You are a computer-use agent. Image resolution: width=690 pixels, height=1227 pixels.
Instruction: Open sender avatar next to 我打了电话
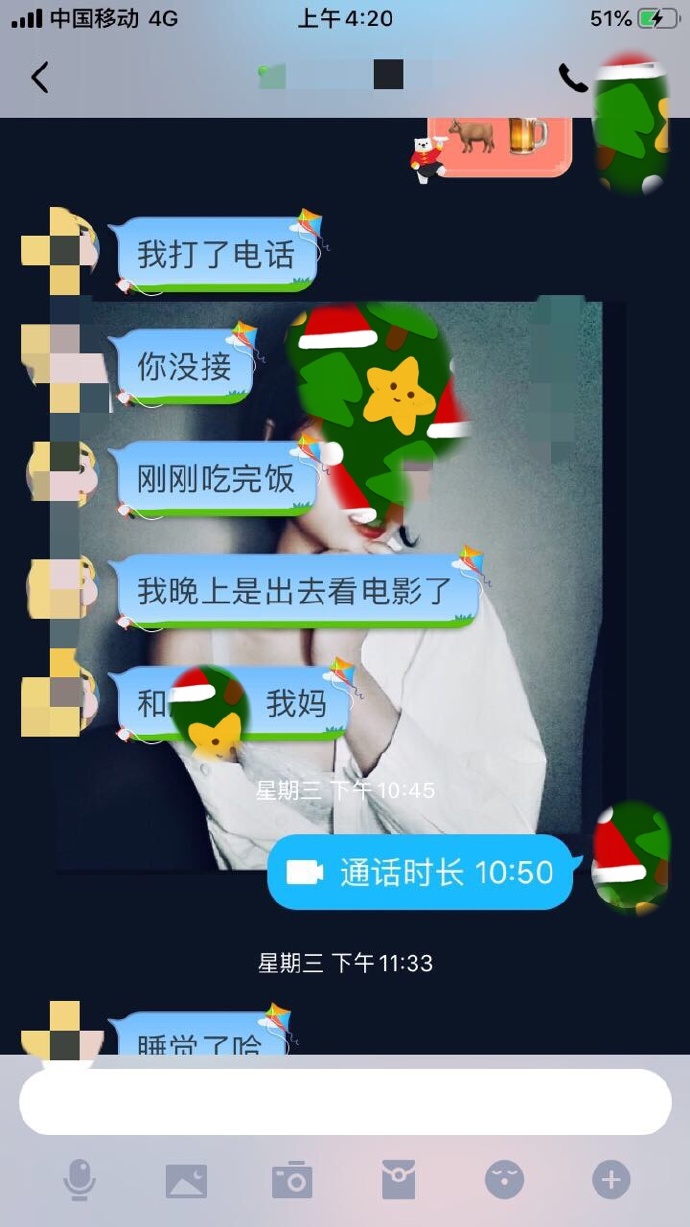tap(60, 250)
